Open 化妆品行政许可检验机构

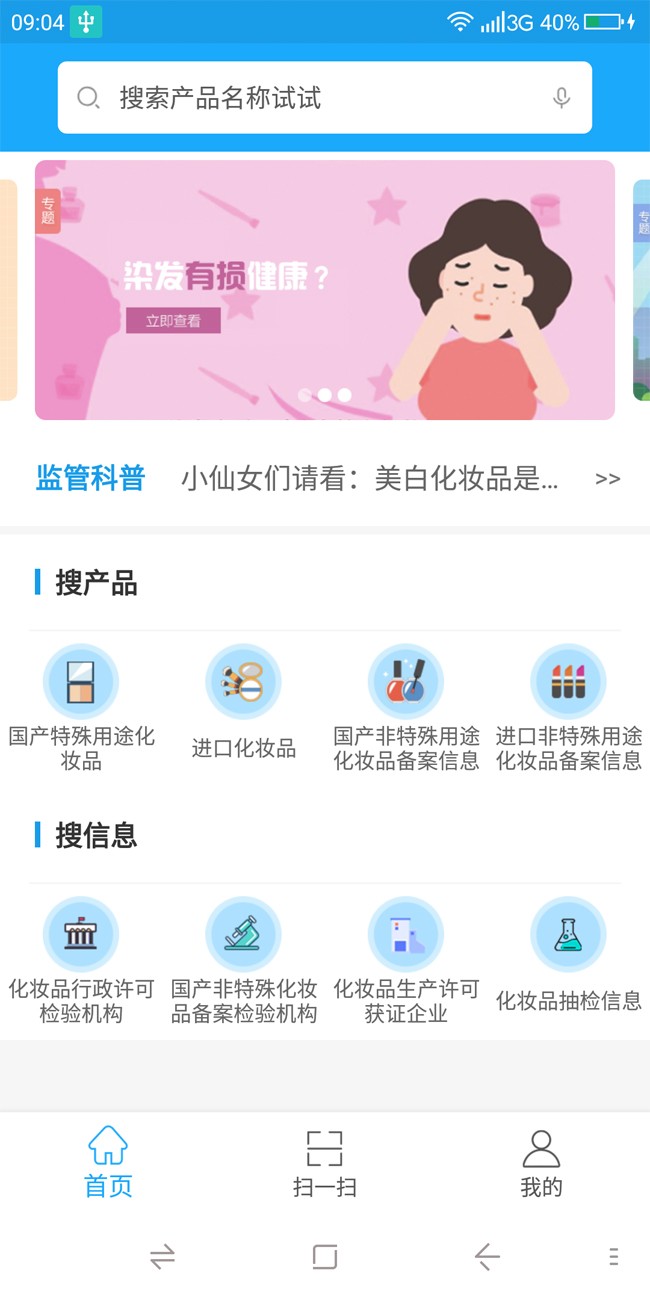81,961
